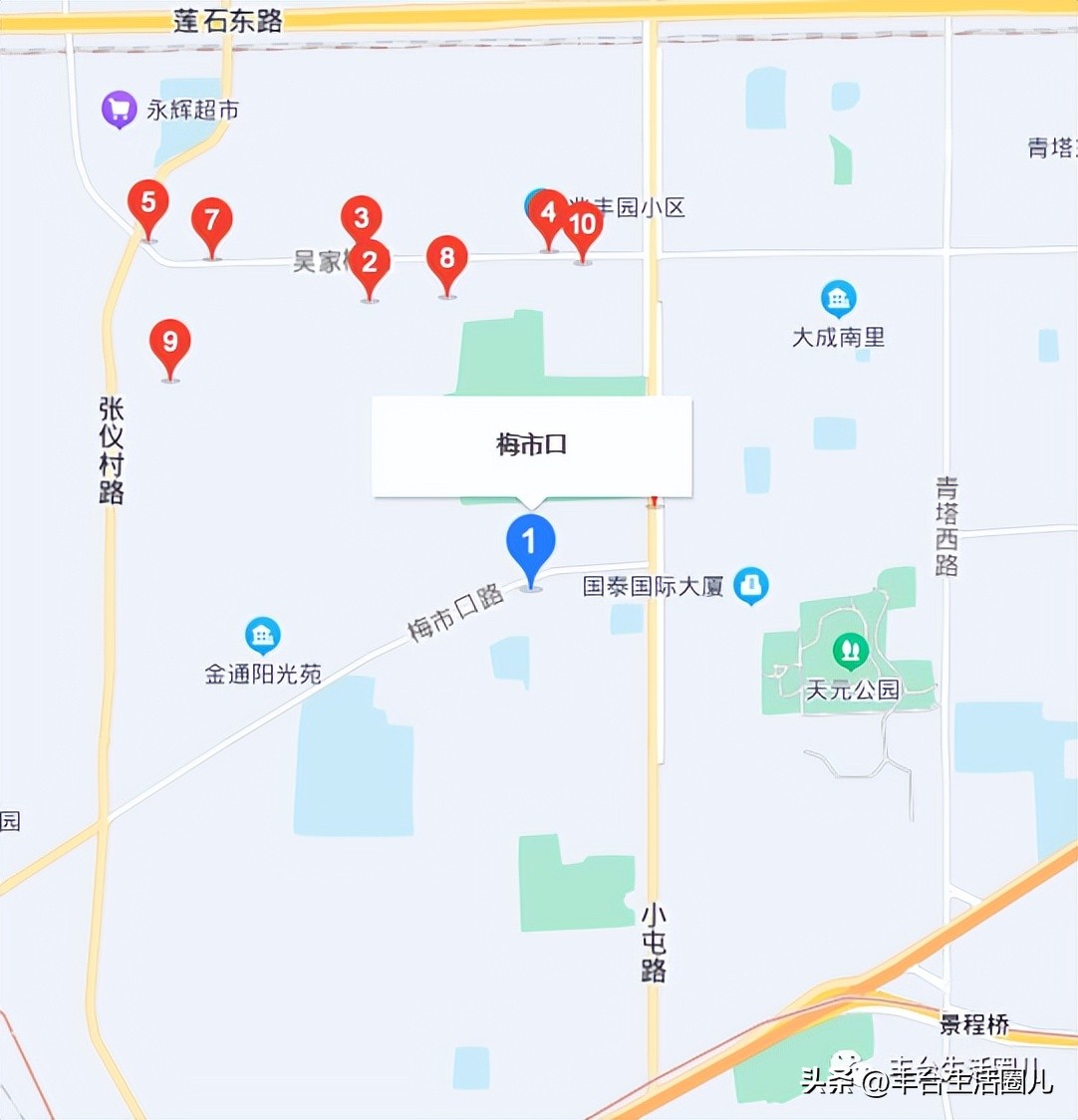Click red marker number 4
1078x1120 pixels.
(x=548, y=214)
